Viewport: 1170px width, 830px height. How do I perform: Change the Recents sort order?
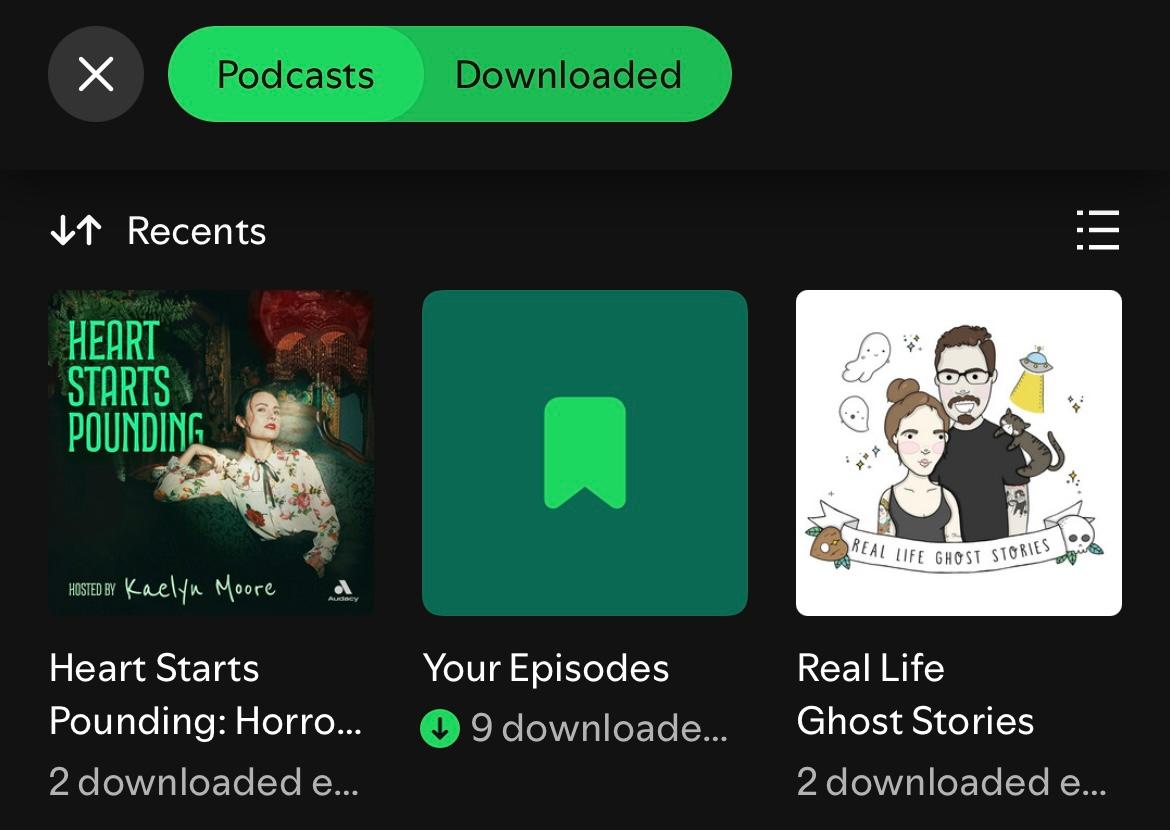coord(158,231)
